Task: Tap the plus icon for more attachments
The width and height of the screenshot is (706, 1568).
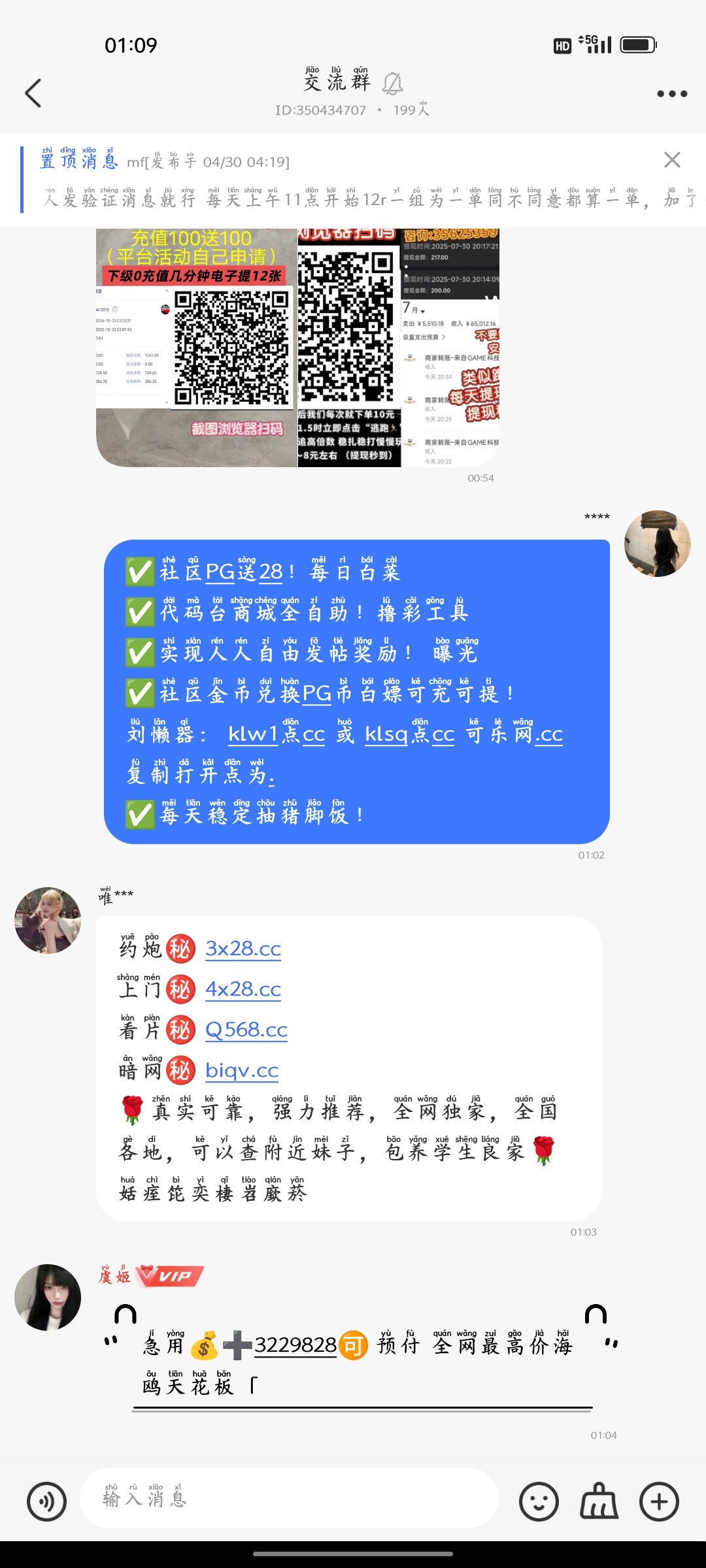Action: (658, 1501)
